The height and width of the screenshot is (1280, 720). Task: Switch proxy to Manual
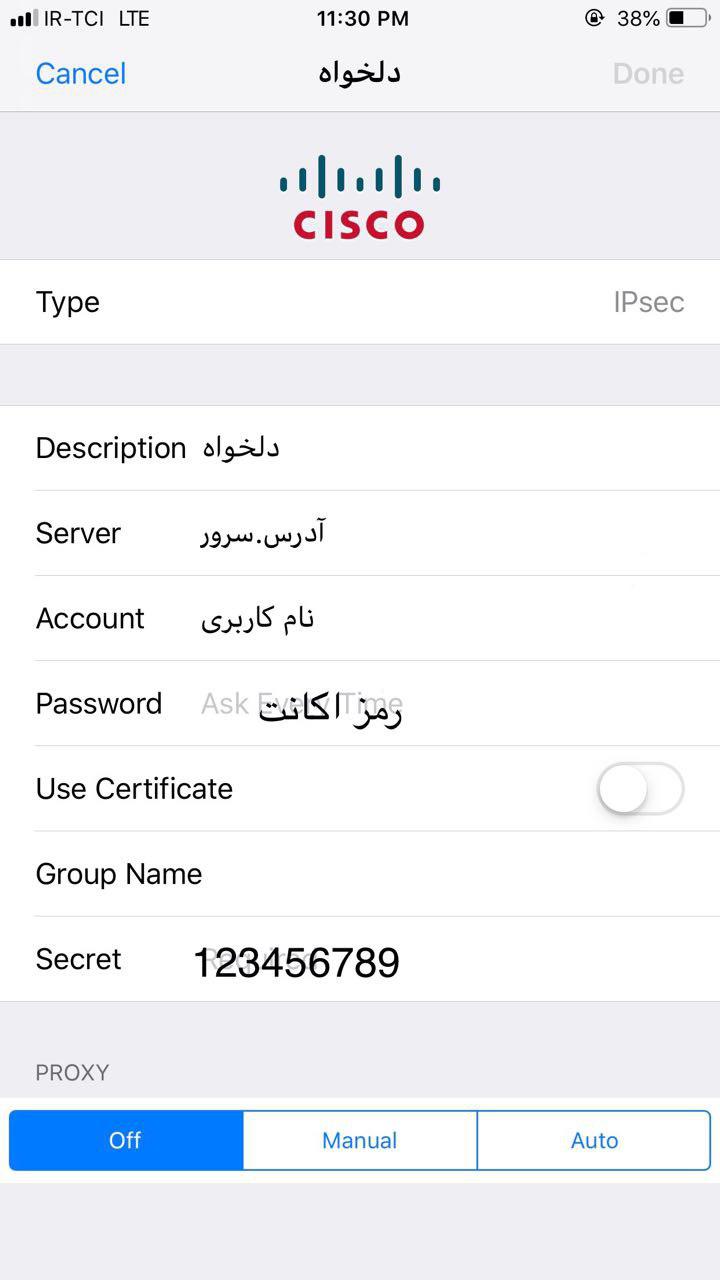pos(360,1140)
